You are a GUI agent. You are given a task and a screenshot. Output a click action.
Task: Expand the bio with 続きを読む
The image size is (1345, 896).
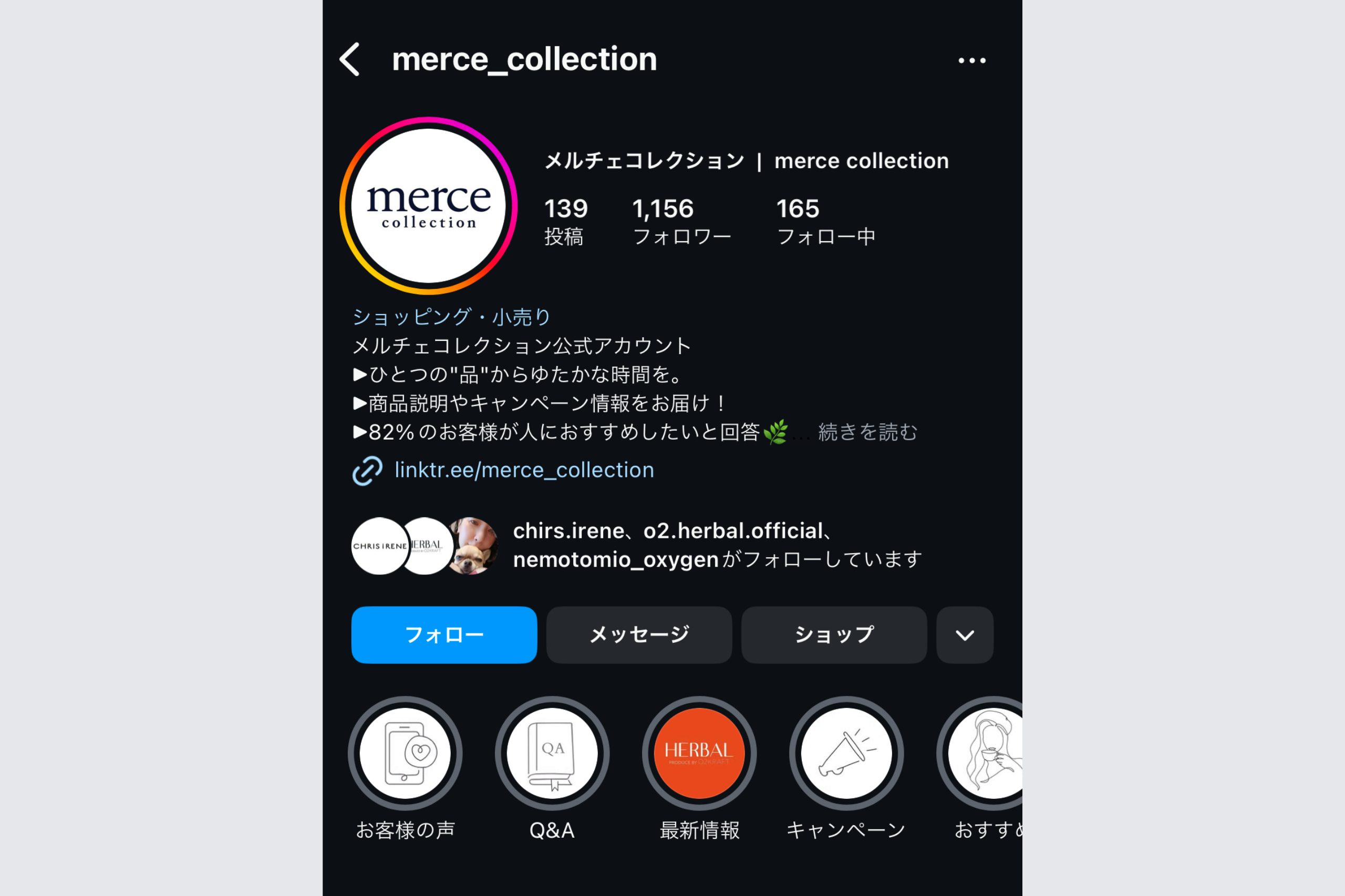867,432
